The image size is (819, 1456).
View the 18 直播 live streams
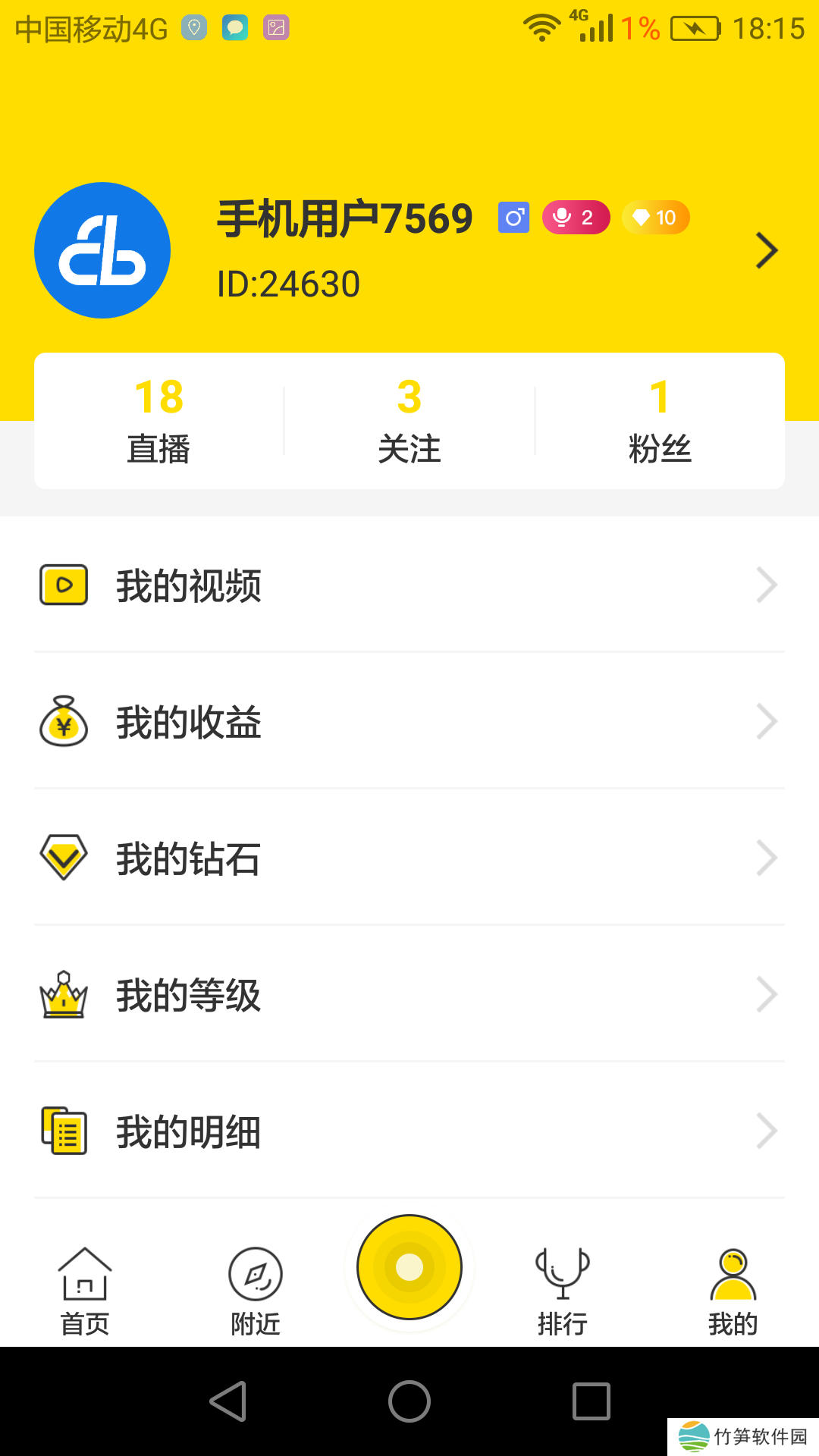(x=159, y=421)
